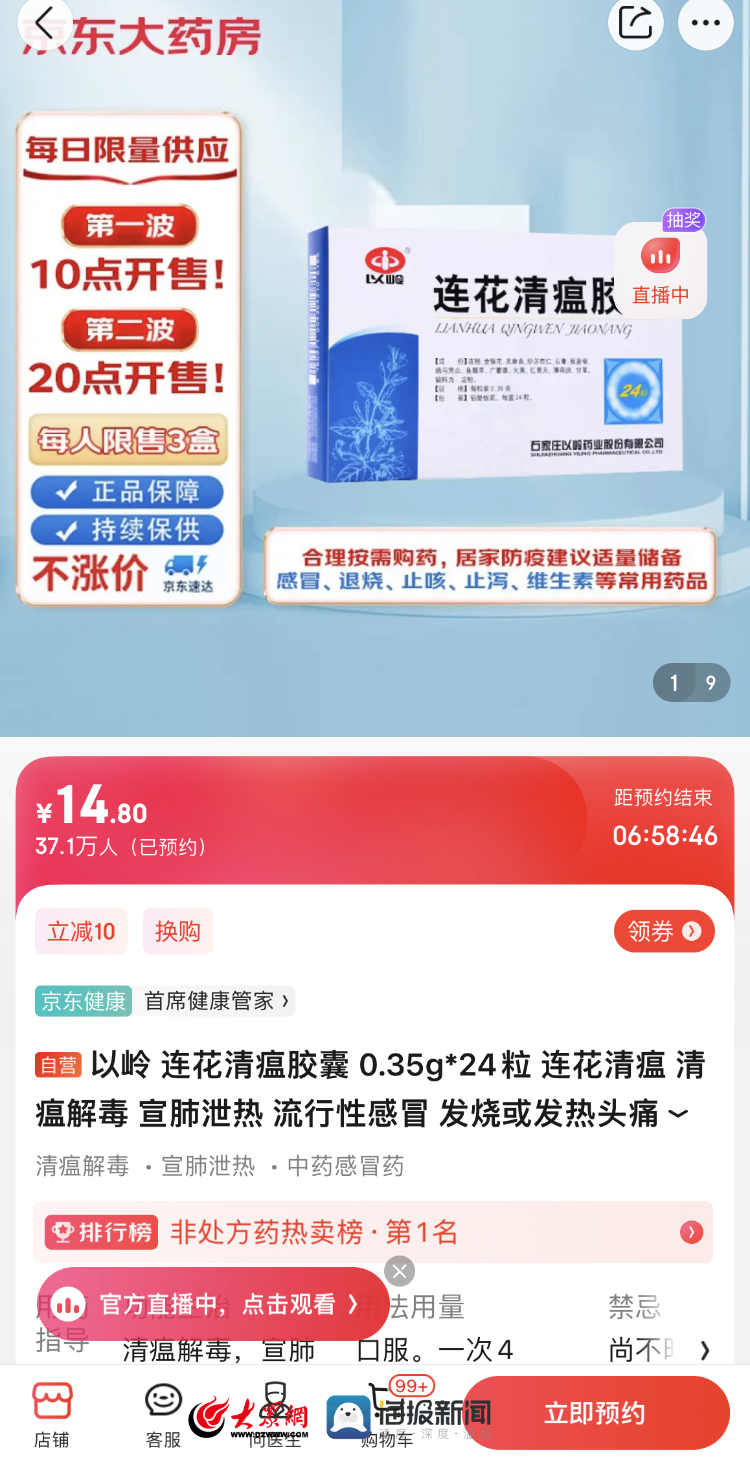Screen dimensions: 750x1475
Task: Expand the full product title
Action: click(x=678, y=1114)
